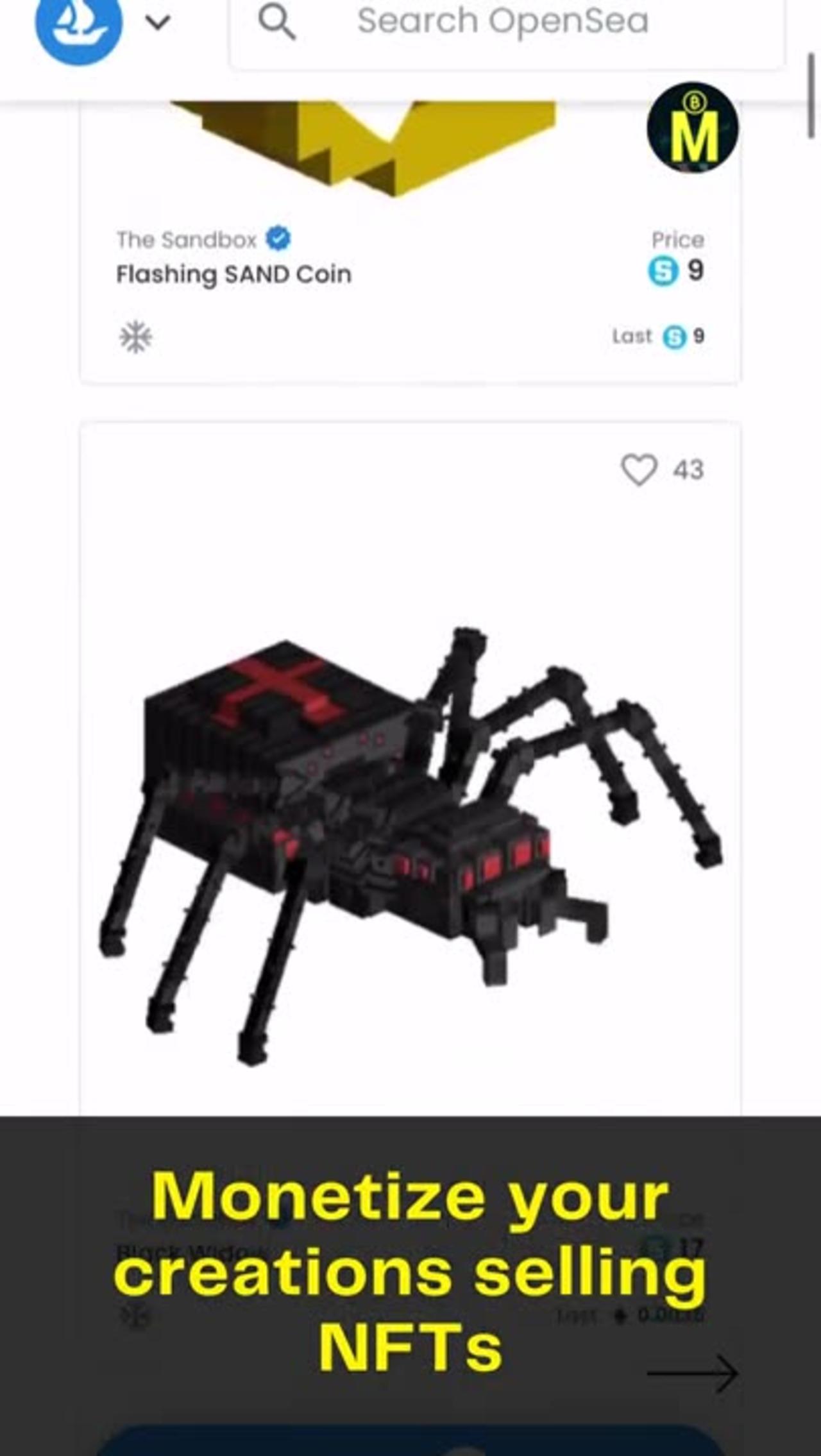
Task: Expand the chevron beside the OpenSea logo
Action: 158,23
